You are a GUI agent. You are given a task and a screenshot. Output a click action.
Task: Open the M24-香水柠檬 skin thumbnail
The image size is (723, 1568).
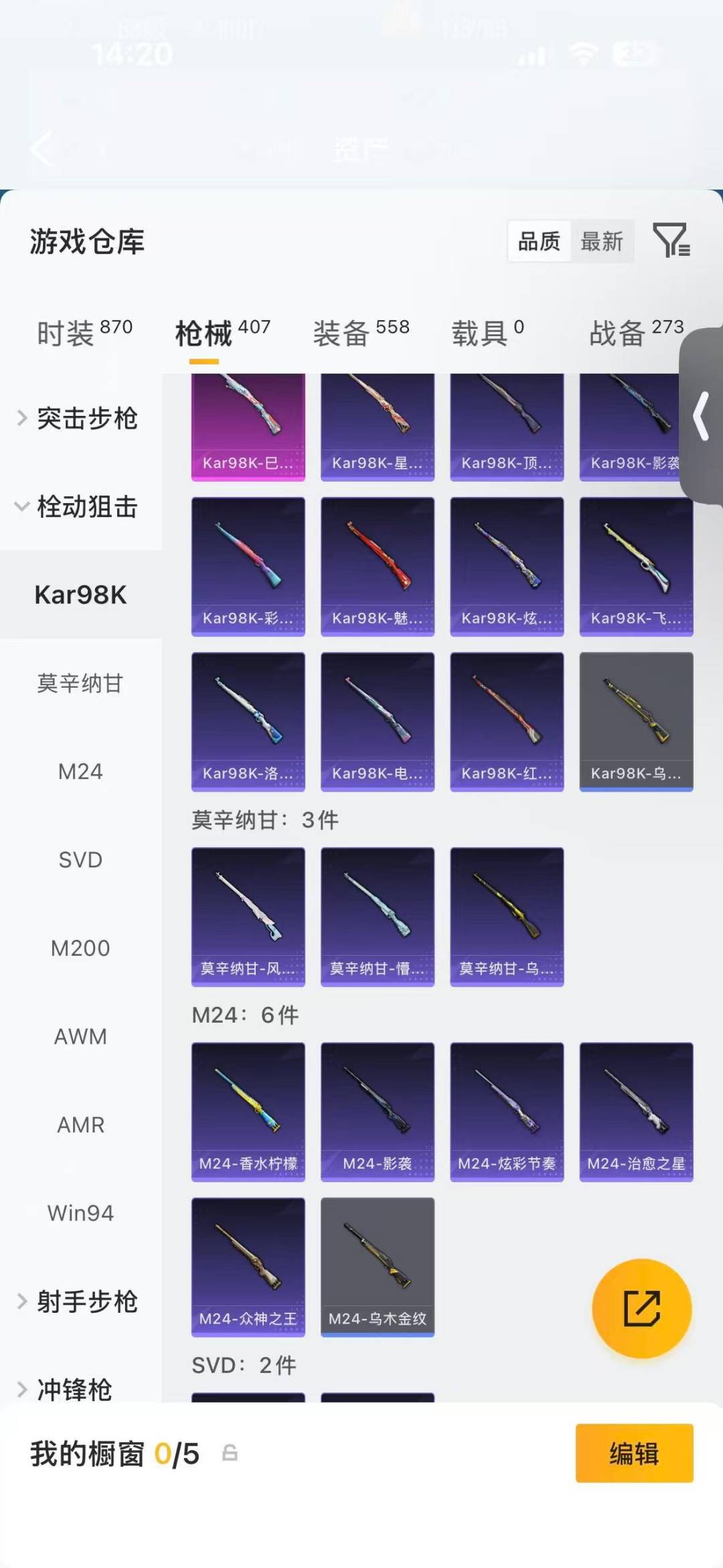tap(248, 1111)
